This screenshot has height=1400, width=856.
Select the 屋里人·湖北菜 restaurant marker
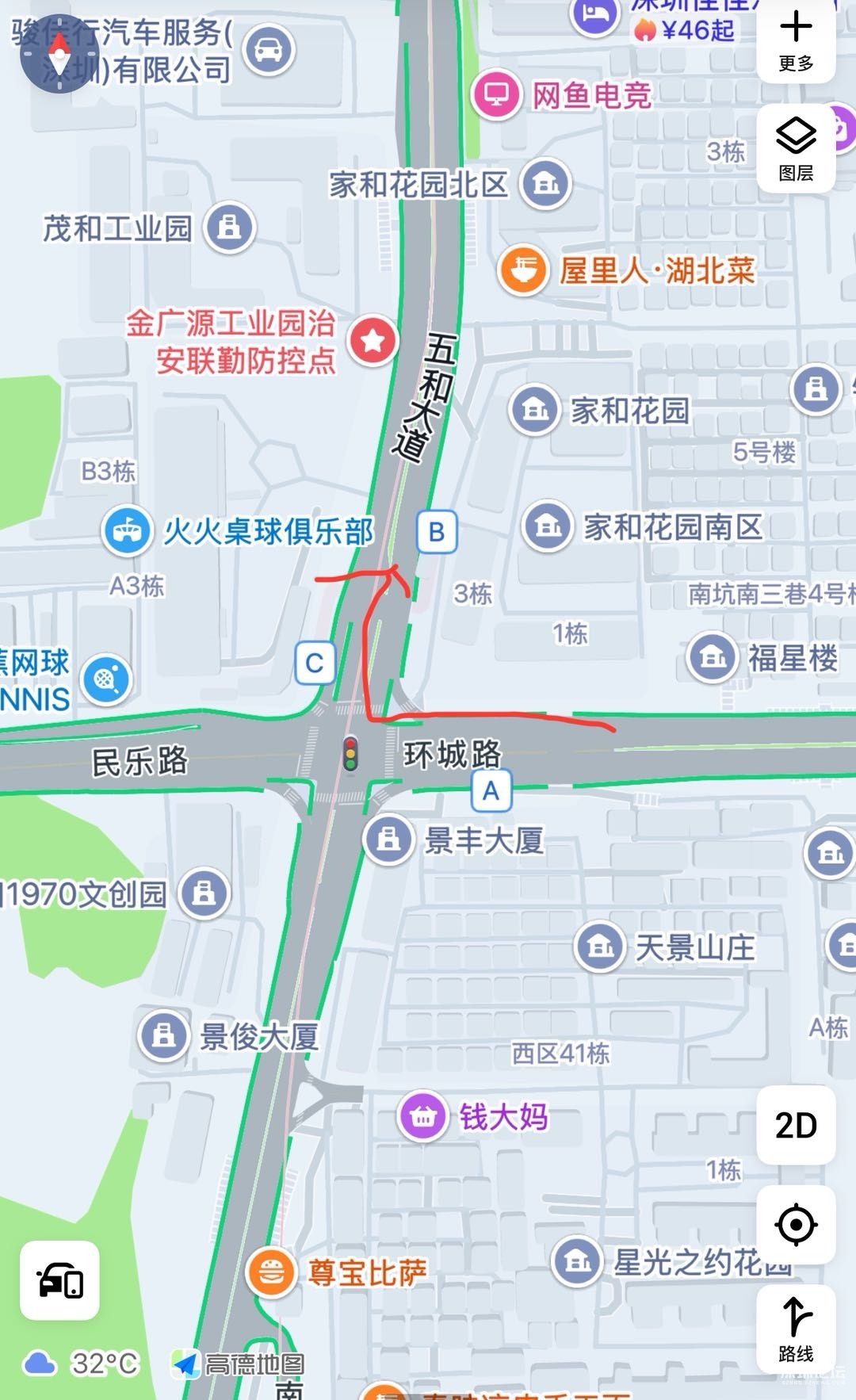[523, 270]
